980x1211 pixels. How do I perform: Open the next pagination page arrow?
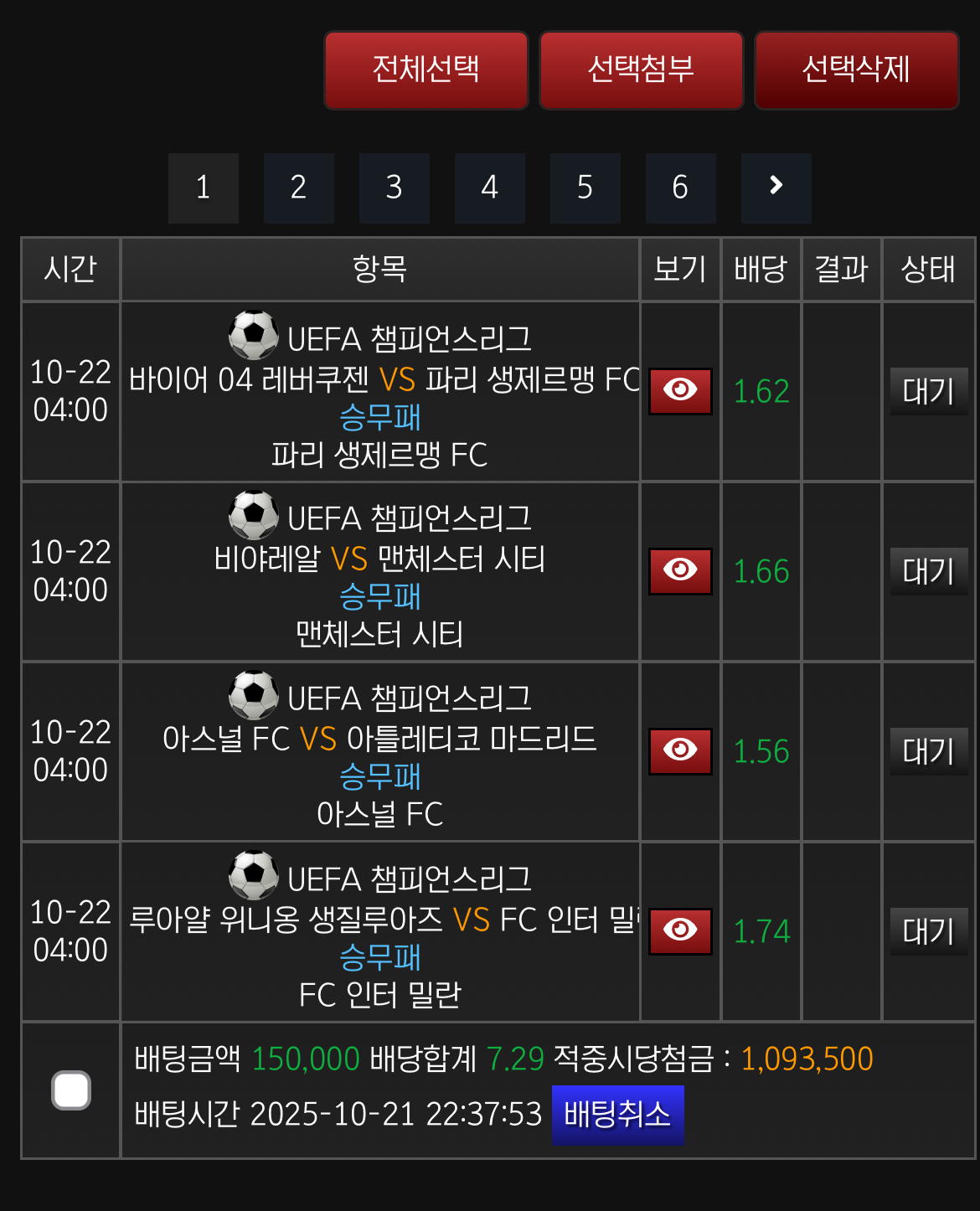tap(776, 188)
